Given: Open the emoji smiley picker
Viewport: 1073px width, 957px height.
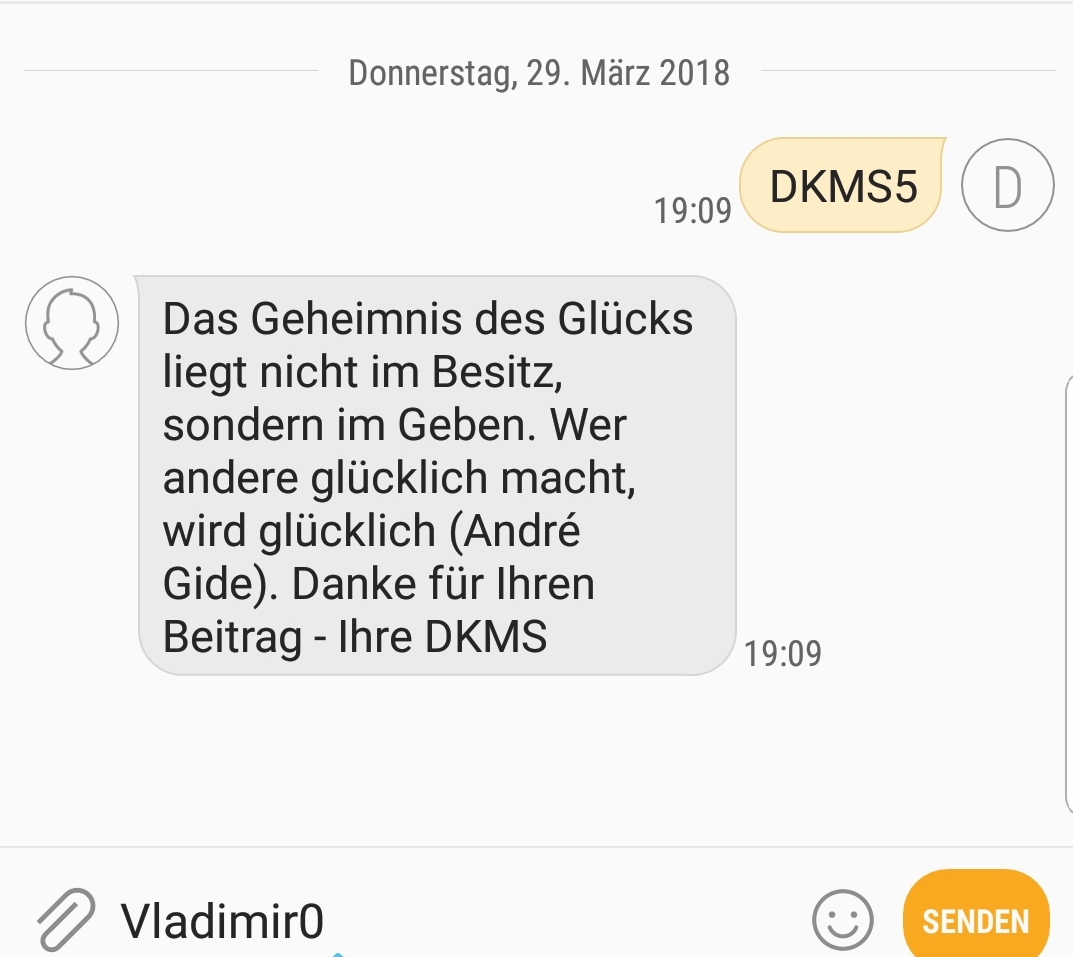Looking at the screenshot, I should click(x=842, y=920).
